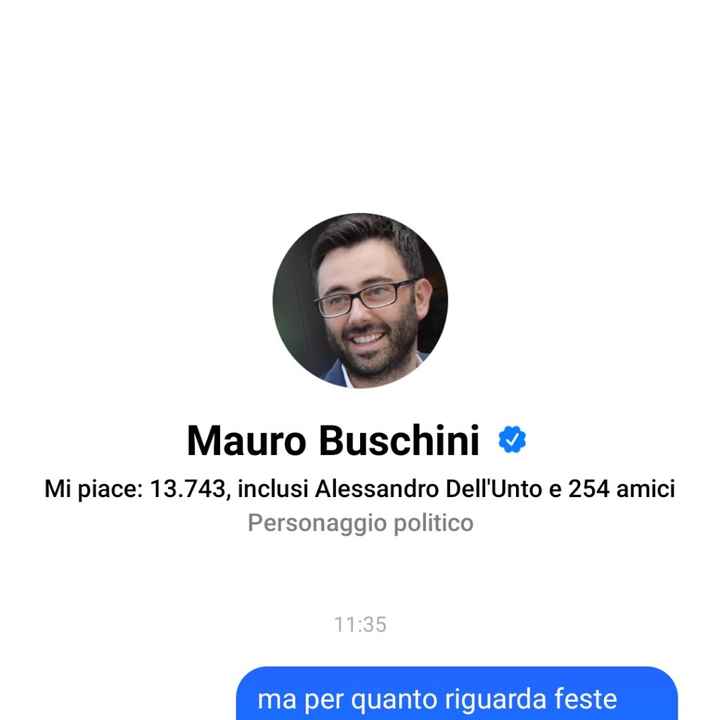Tap the Mauro Buschini page name

point(334,440)
